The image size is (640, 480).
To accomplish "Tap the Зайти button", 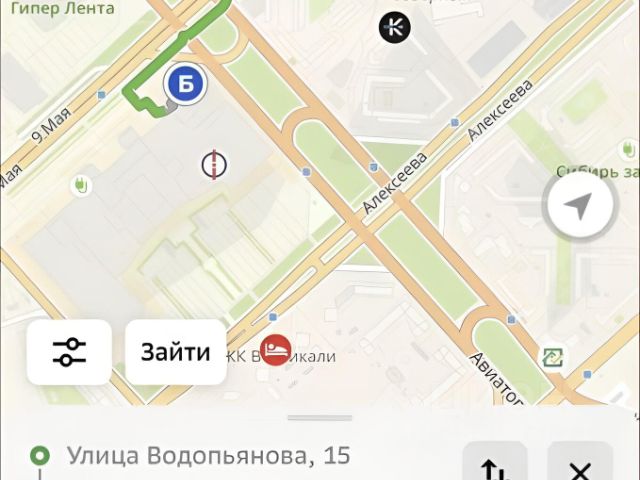I will (x=176, y=352).
